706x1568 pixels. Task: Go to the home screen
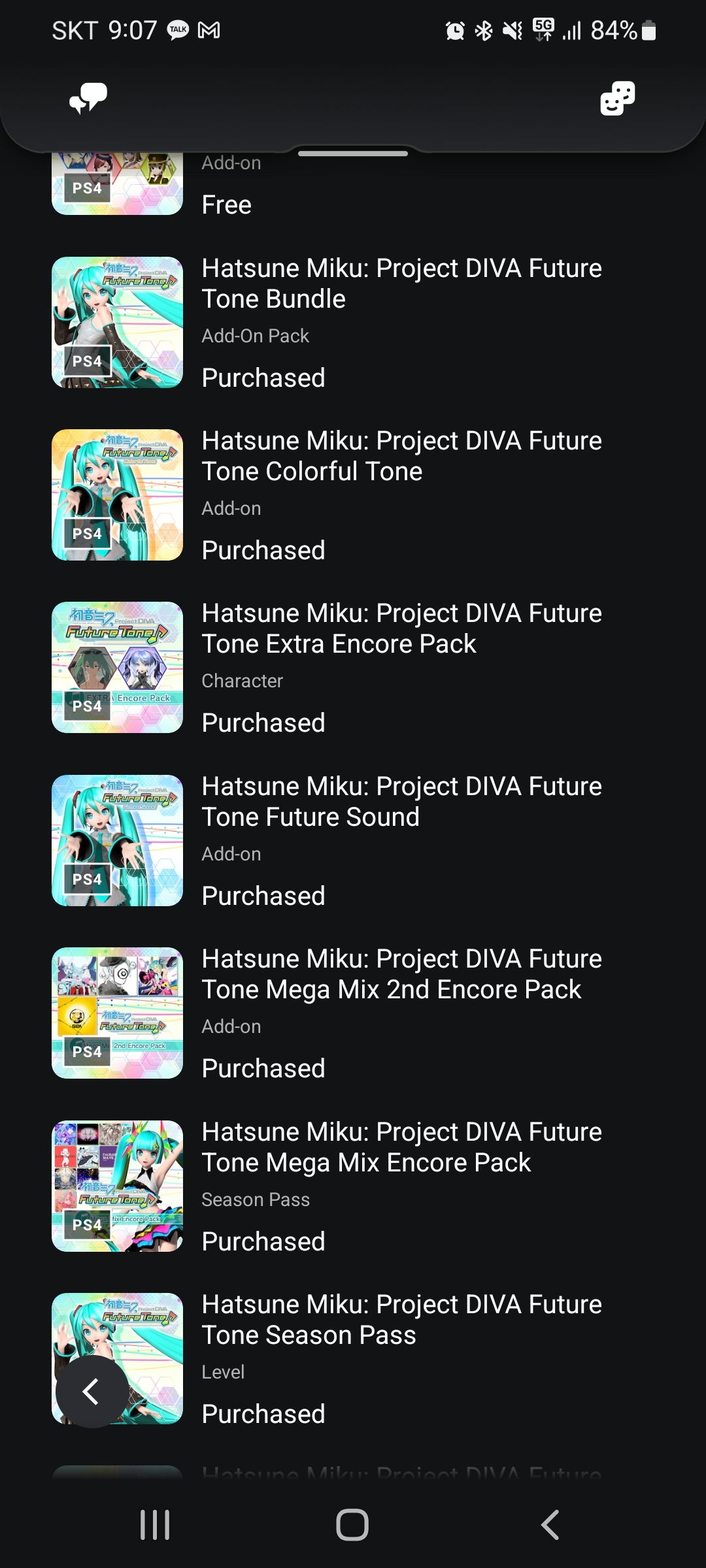(x=352, y=1525)
